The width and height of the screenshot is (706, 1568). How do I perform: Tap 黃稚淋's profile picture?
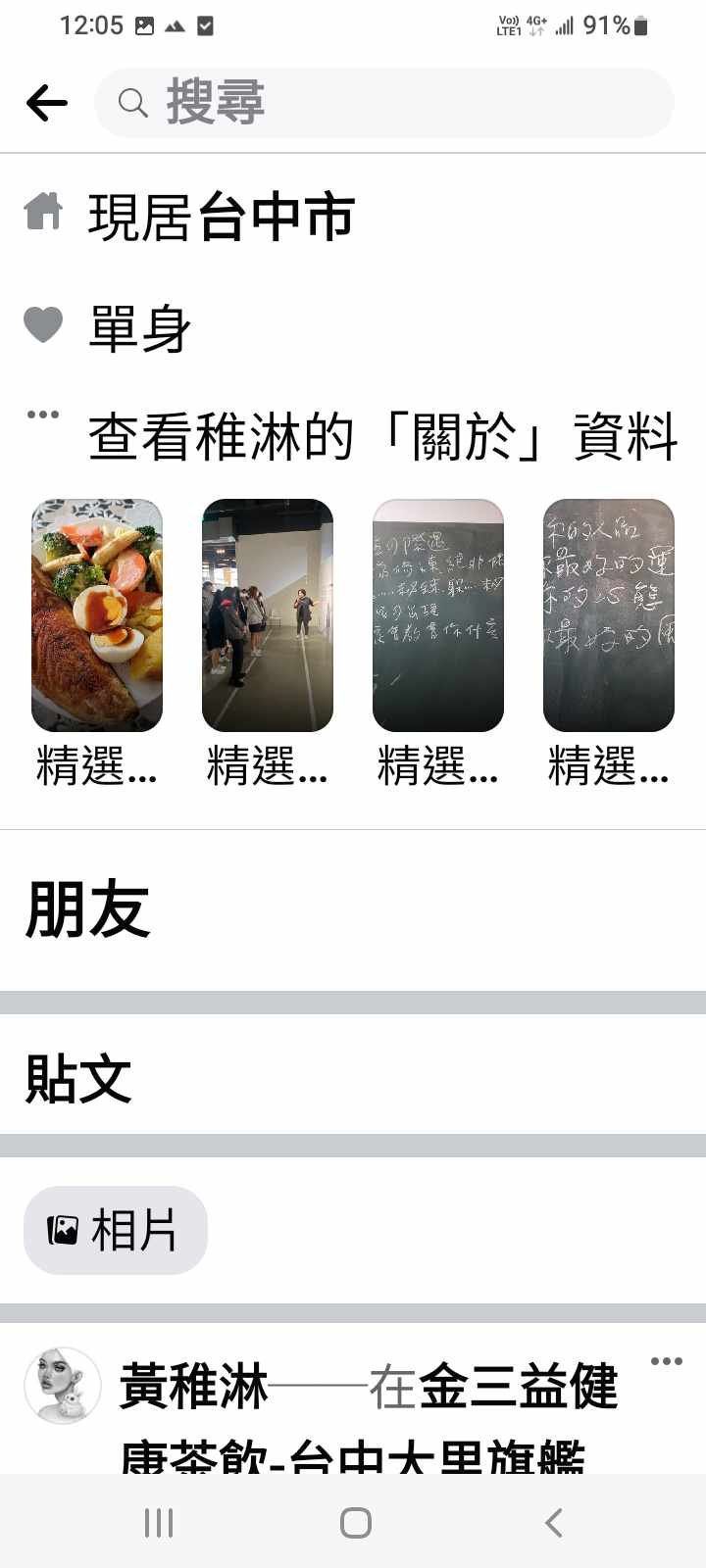coord(63,1386)
